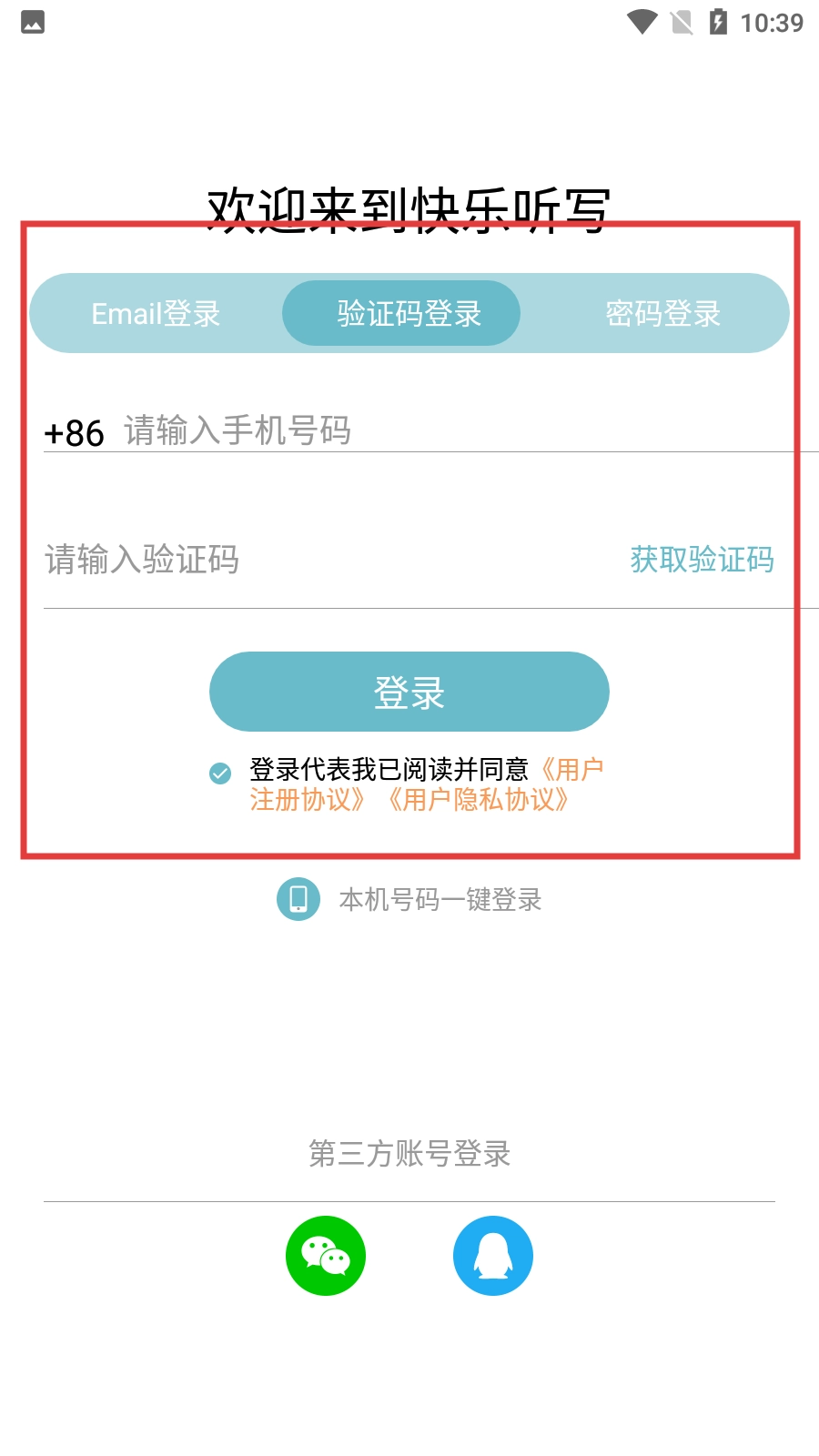Open the +86 country code selector

[x=74, y=433]
